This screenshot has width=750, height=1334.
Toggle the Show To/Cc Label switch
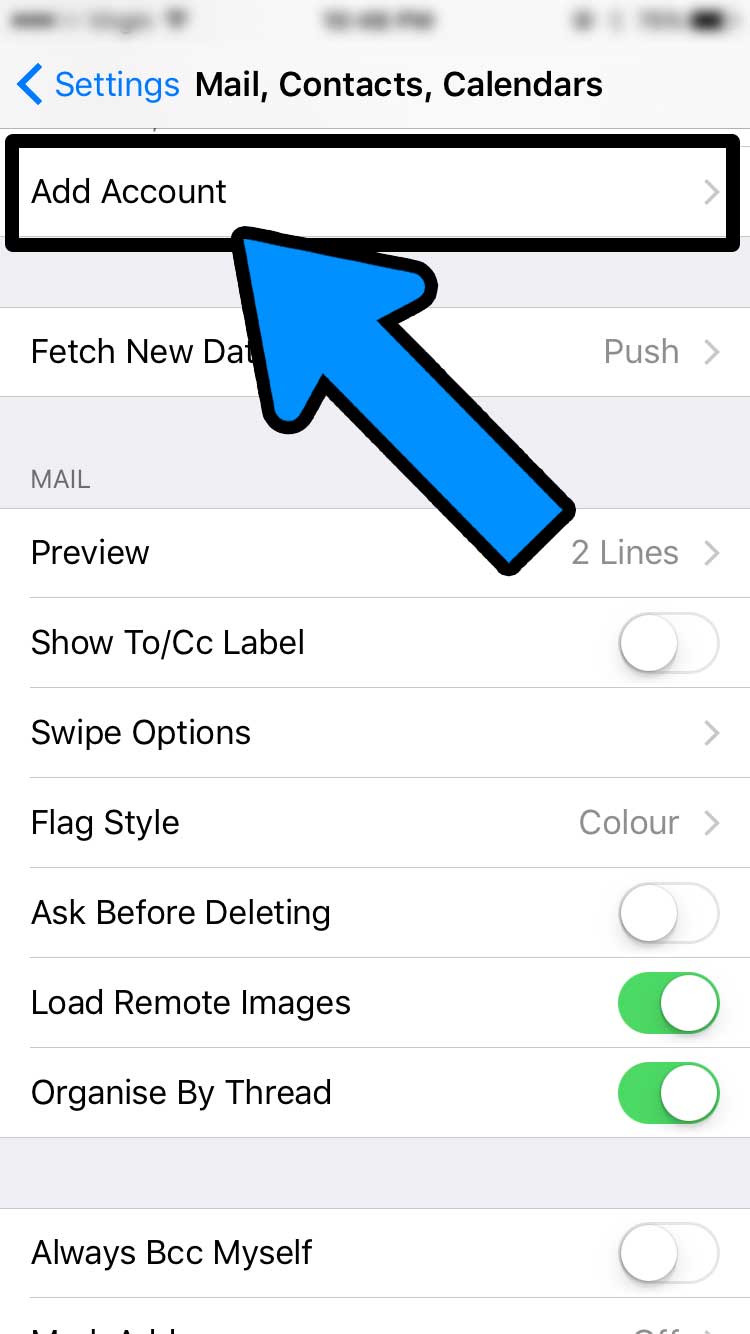coord(668,643)
